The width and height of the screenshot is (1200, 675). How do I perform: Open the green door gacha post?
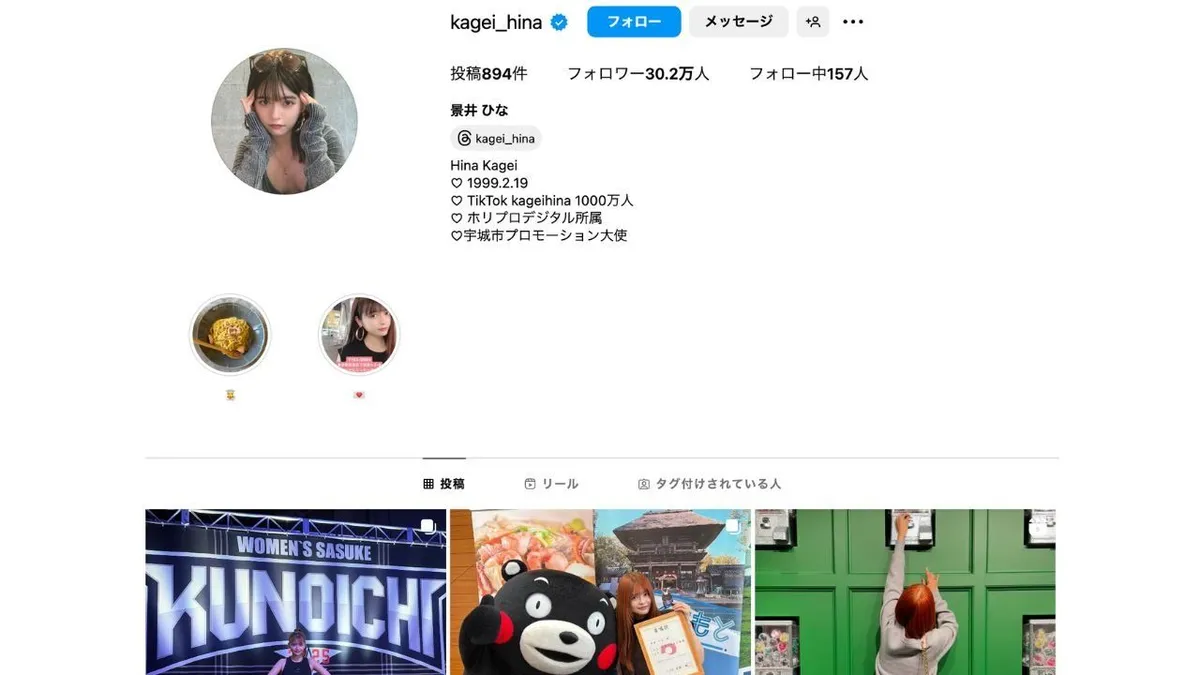coord(904,592)
